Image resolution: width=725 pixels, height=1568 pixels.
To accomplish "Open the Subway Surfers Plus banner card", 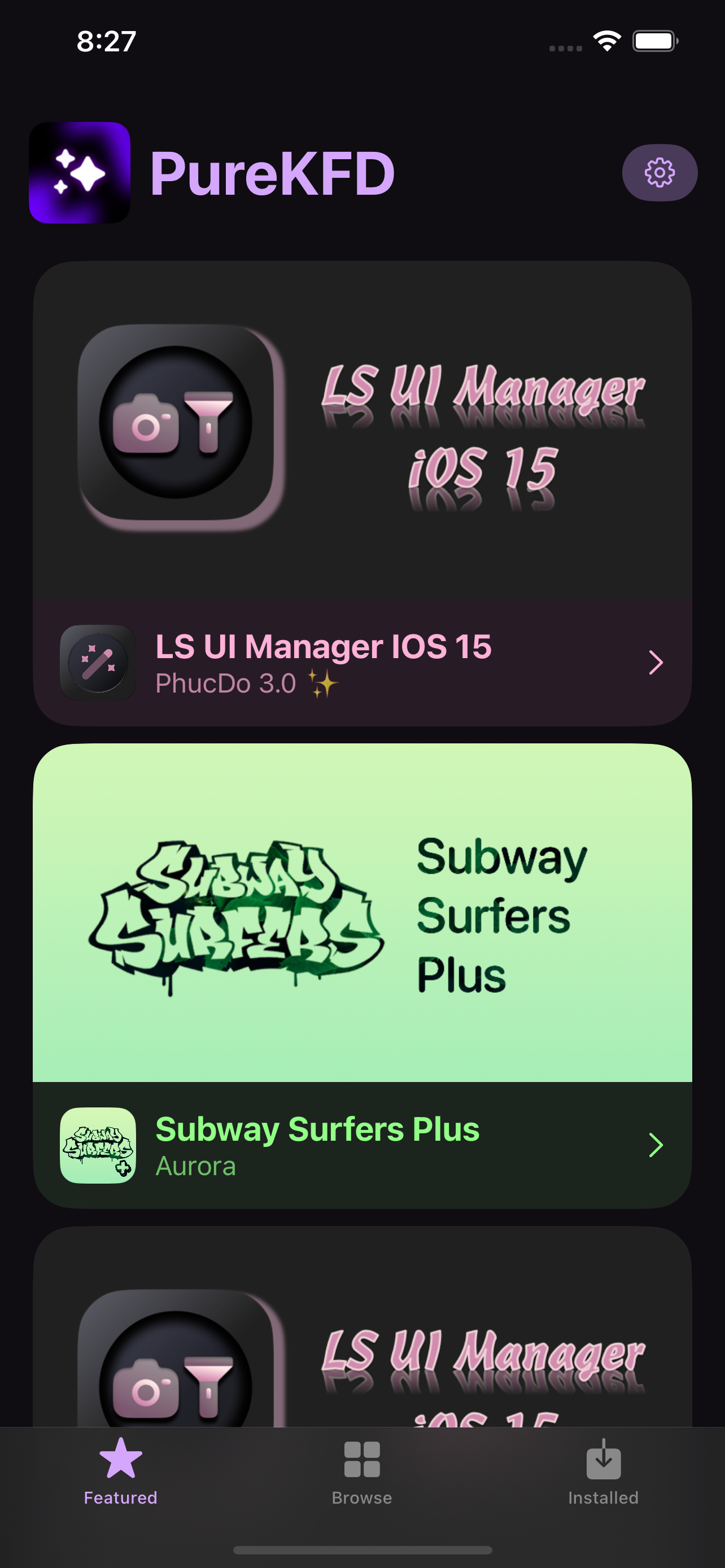I will click(362, 913).
